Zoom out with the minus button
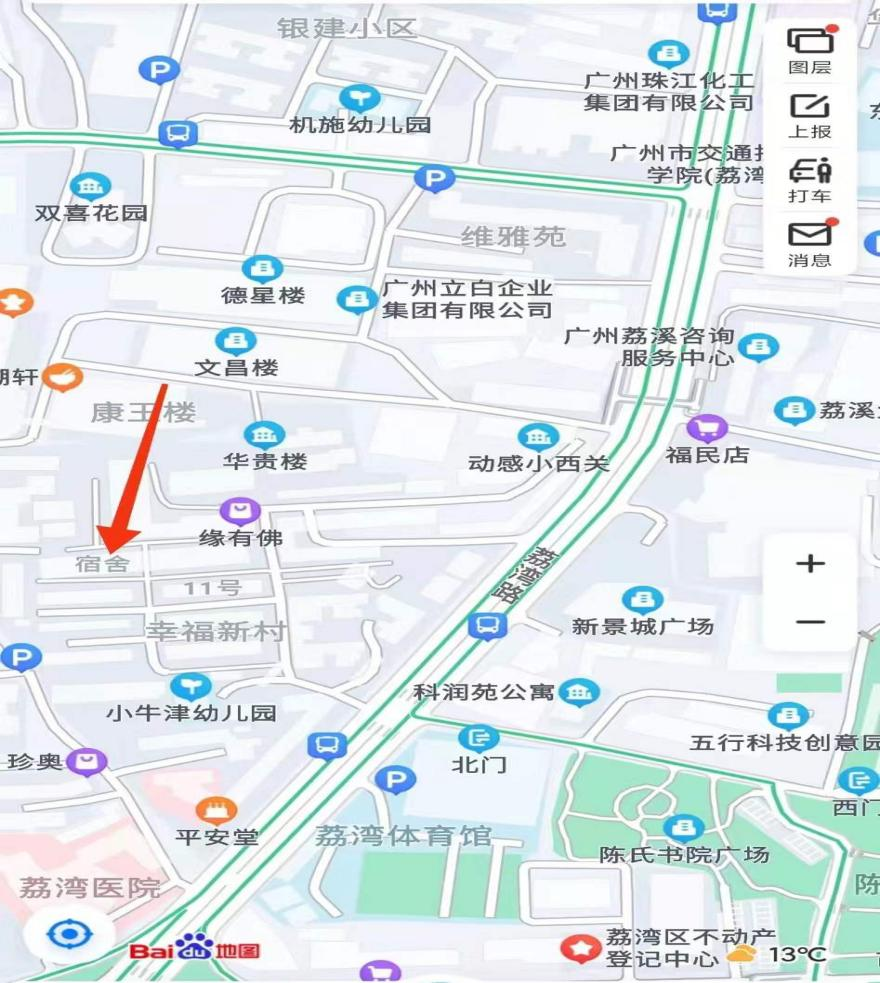Screen dimensions: 880x983 (x=810, y=622)
